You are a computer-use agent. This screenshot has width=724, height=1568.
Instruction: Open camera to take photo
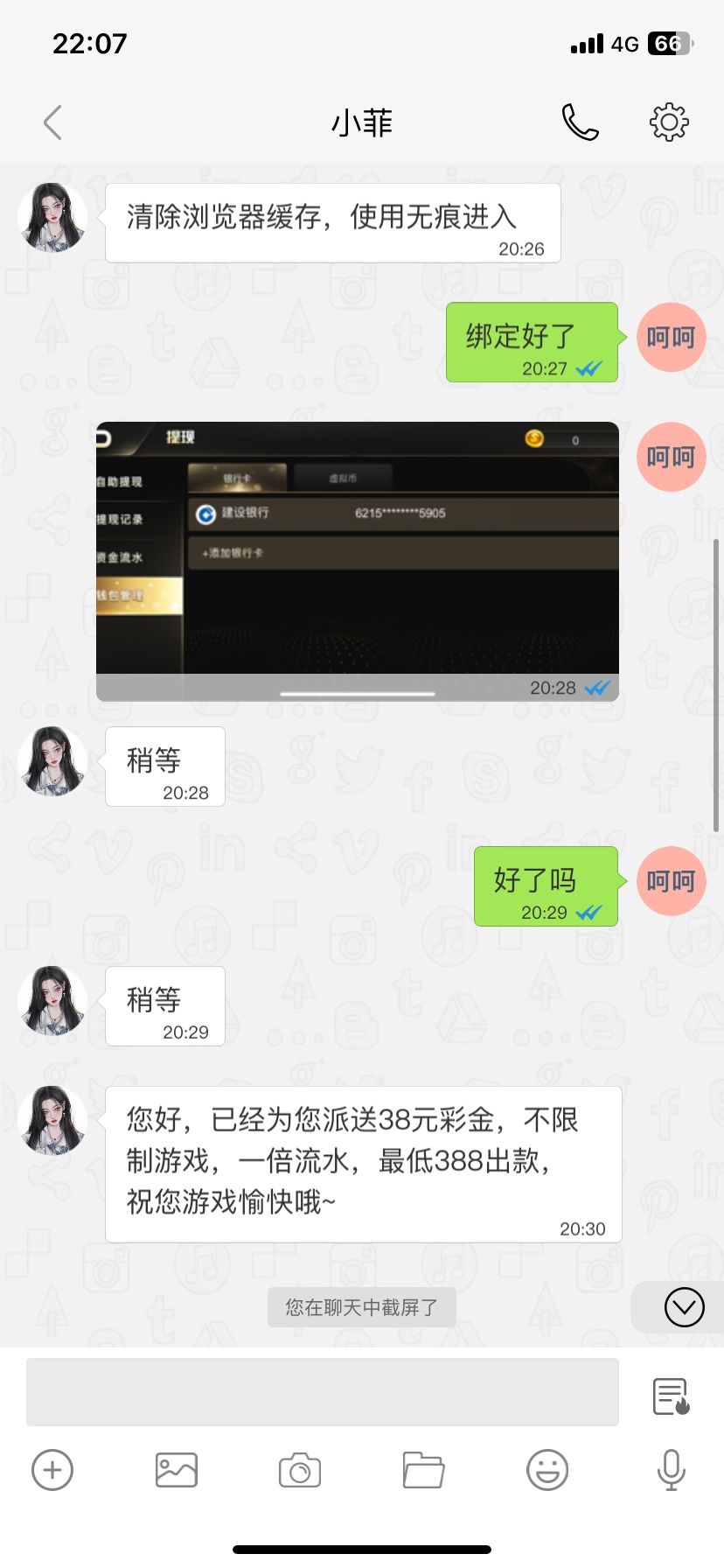coord(300,1470)
